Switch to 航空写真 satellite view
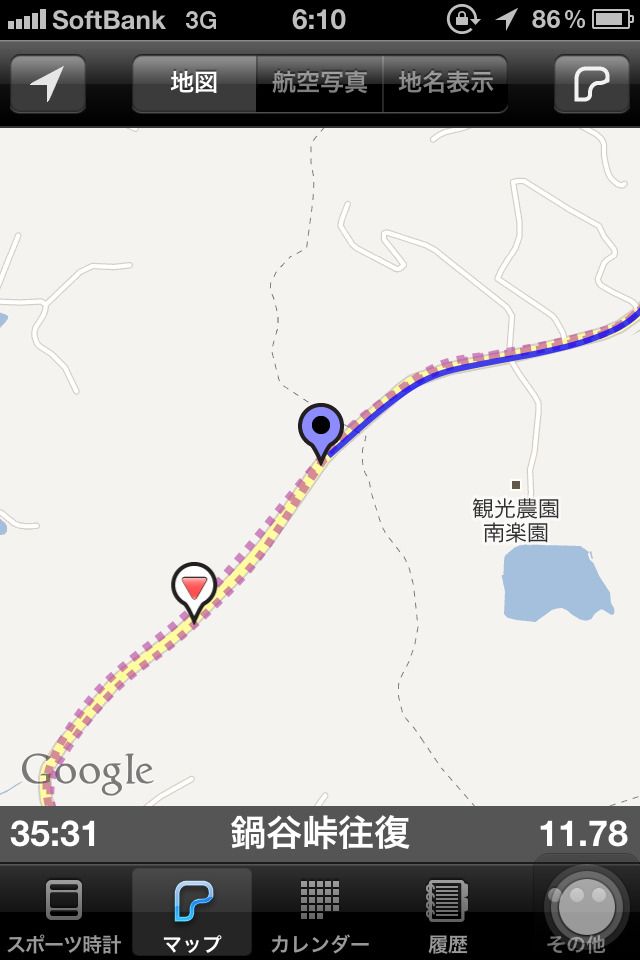Image resolution: width=640 pixels, height=960 pixels. 320,83
